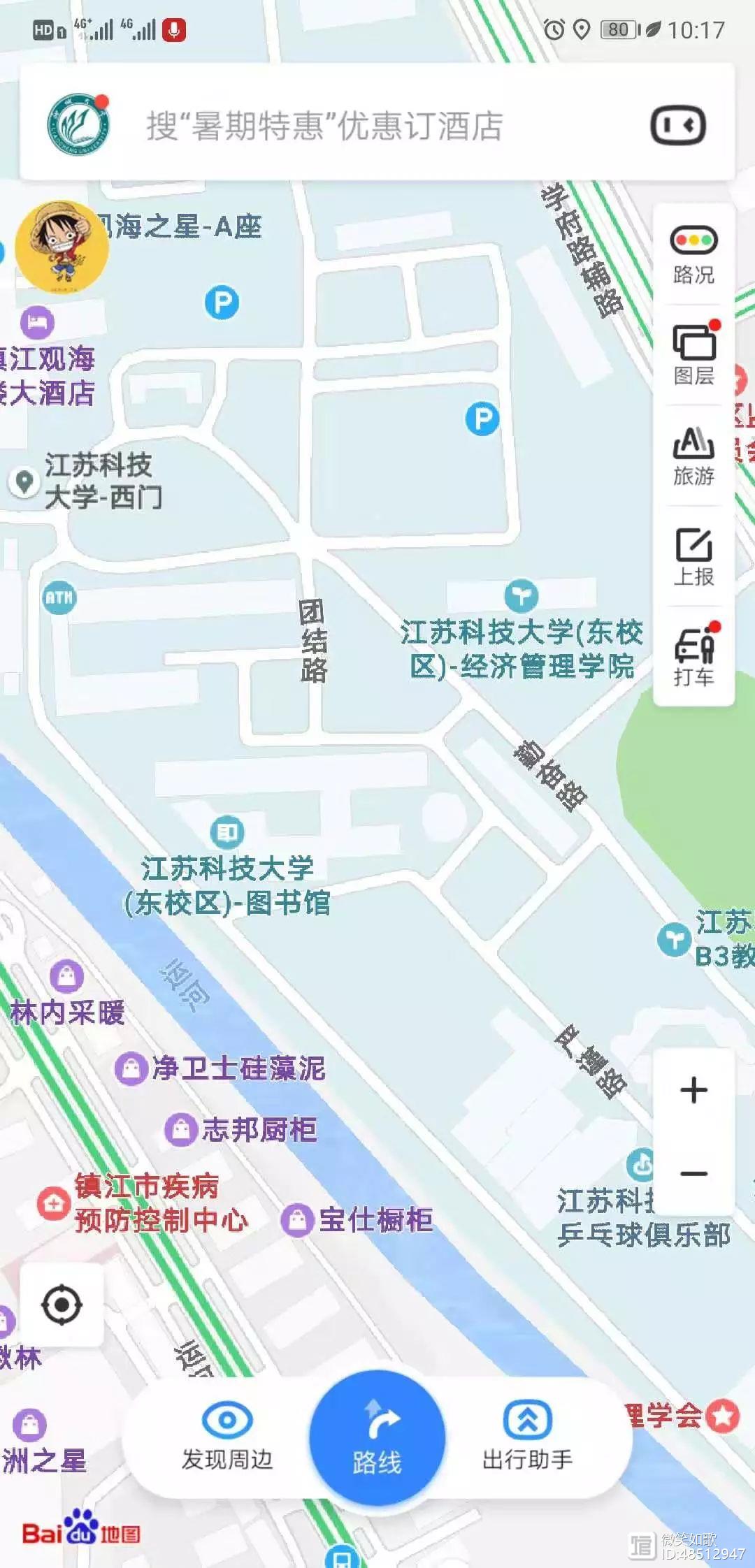Open the search box for hotel deals
Image resolution: width=755 pixels, height=1568 pixels.
(325, 126)
